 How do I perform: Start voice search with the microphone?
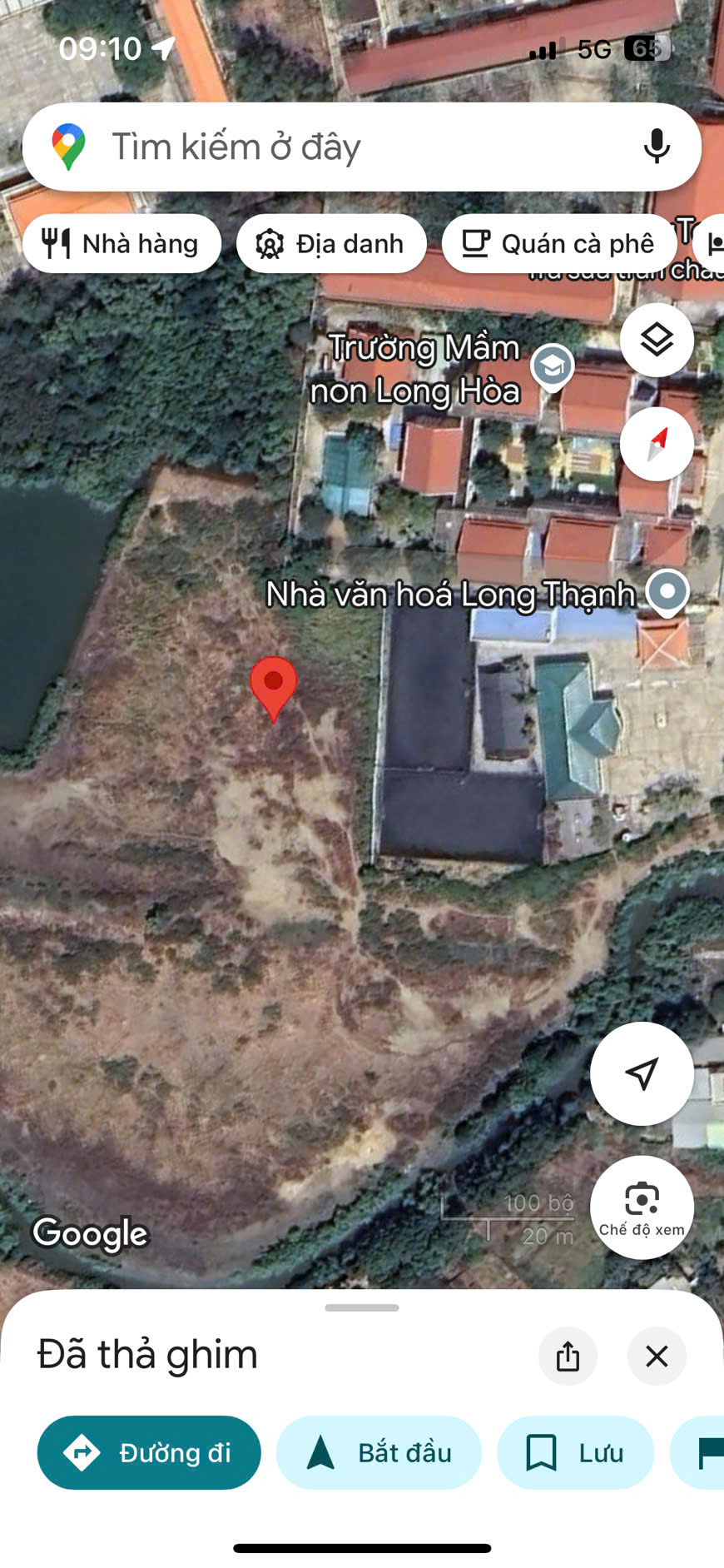[x=657, y=147]
